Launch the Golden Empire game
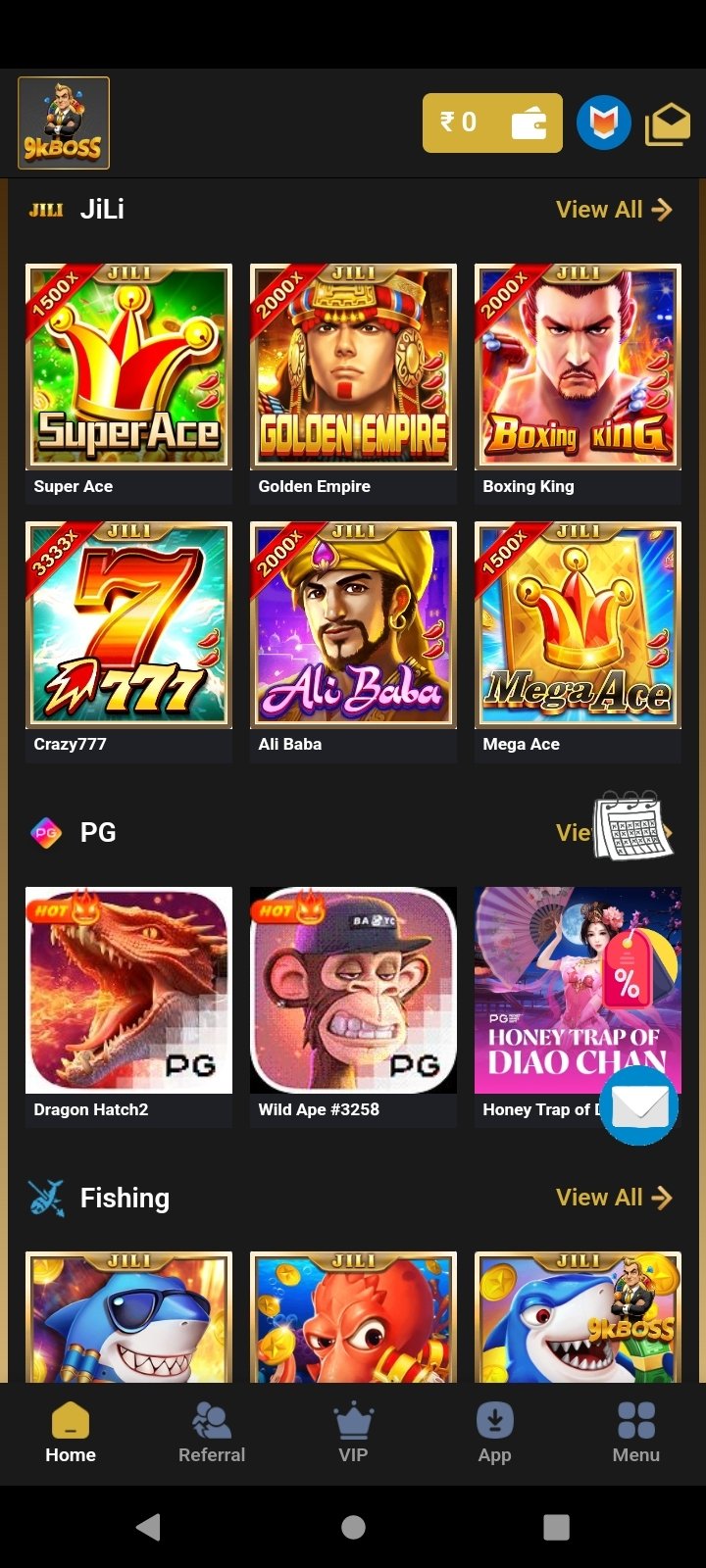Screen dimensions: 706x1568 [x=353, y=367]
